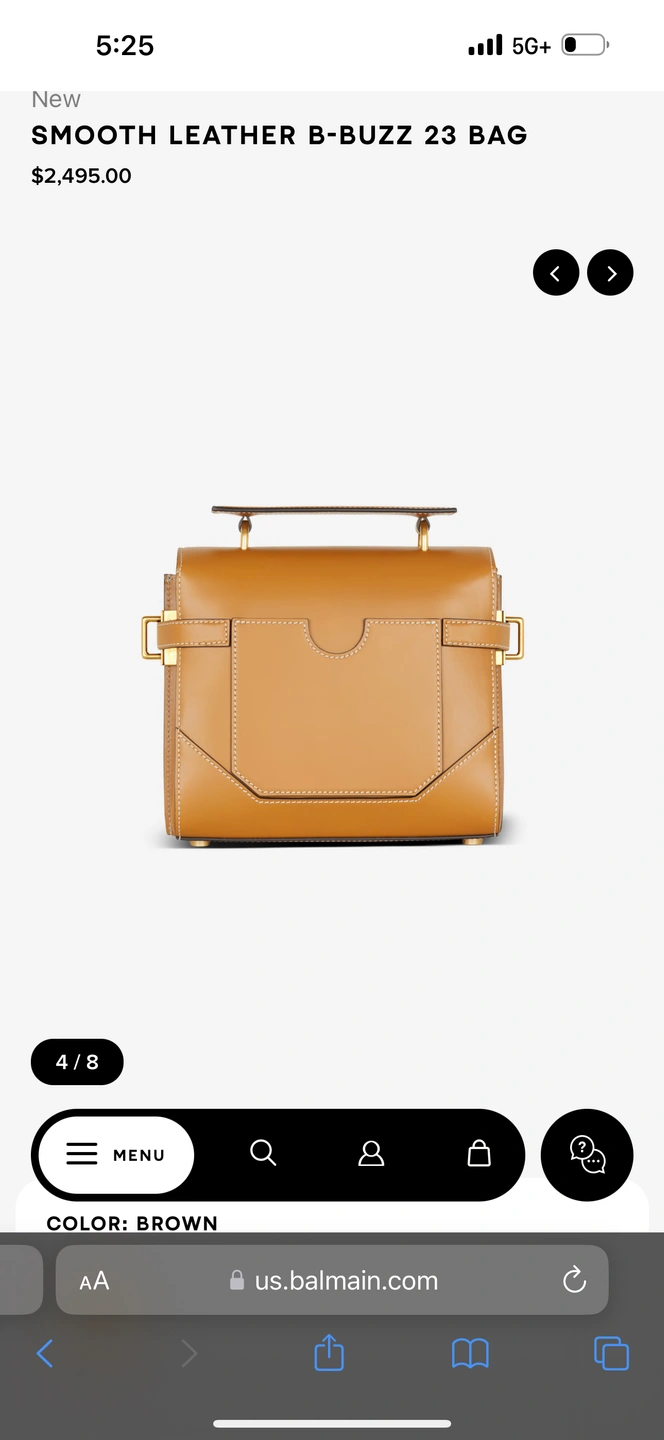Open the account profile
This screenshot has width=664, height=1440.
point(371,1154)
